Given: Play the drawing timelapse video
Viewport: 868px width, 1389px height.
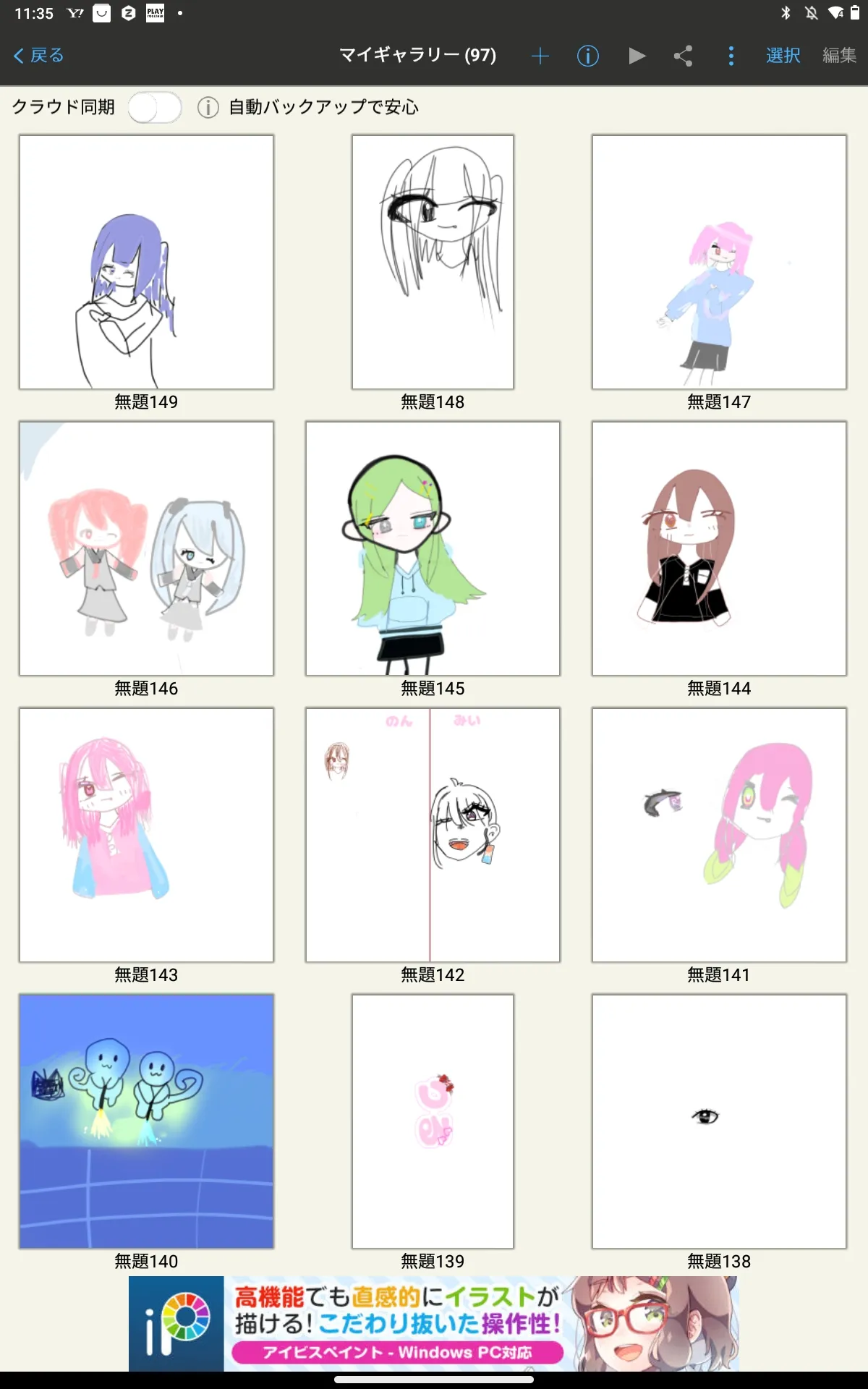Looking at the screenshot, I should click(x=637, y=56).
